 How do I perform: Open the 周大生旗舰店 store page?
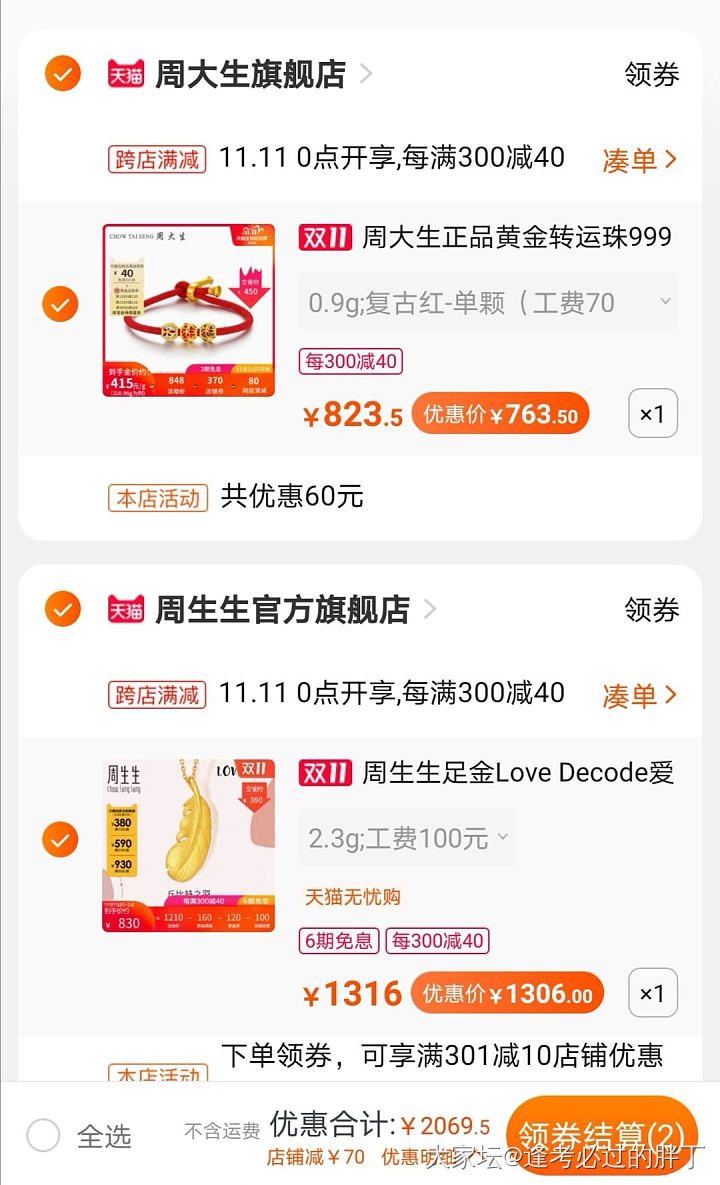coord(250,75)
